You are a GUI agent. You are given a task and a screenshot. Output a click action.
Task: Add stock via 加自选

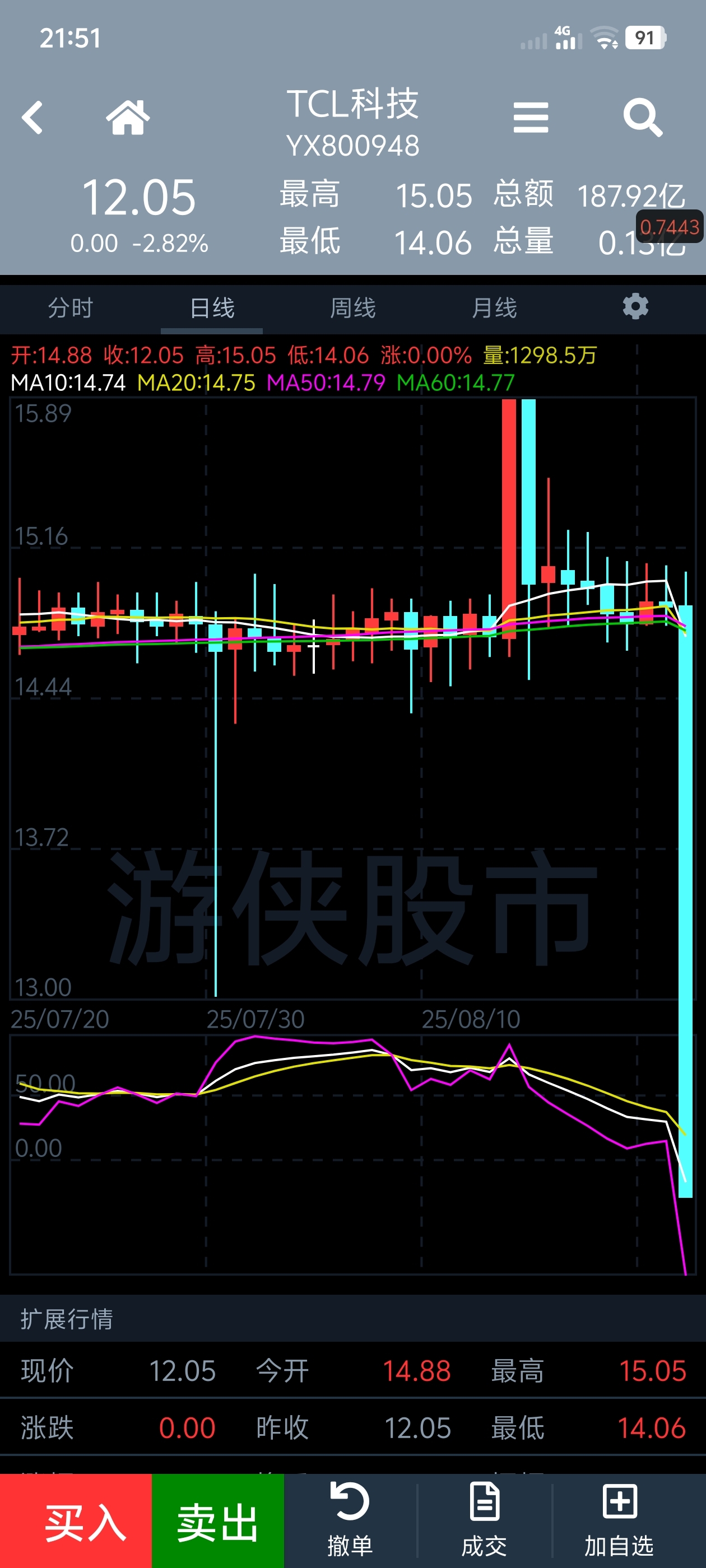(620, 1519)
